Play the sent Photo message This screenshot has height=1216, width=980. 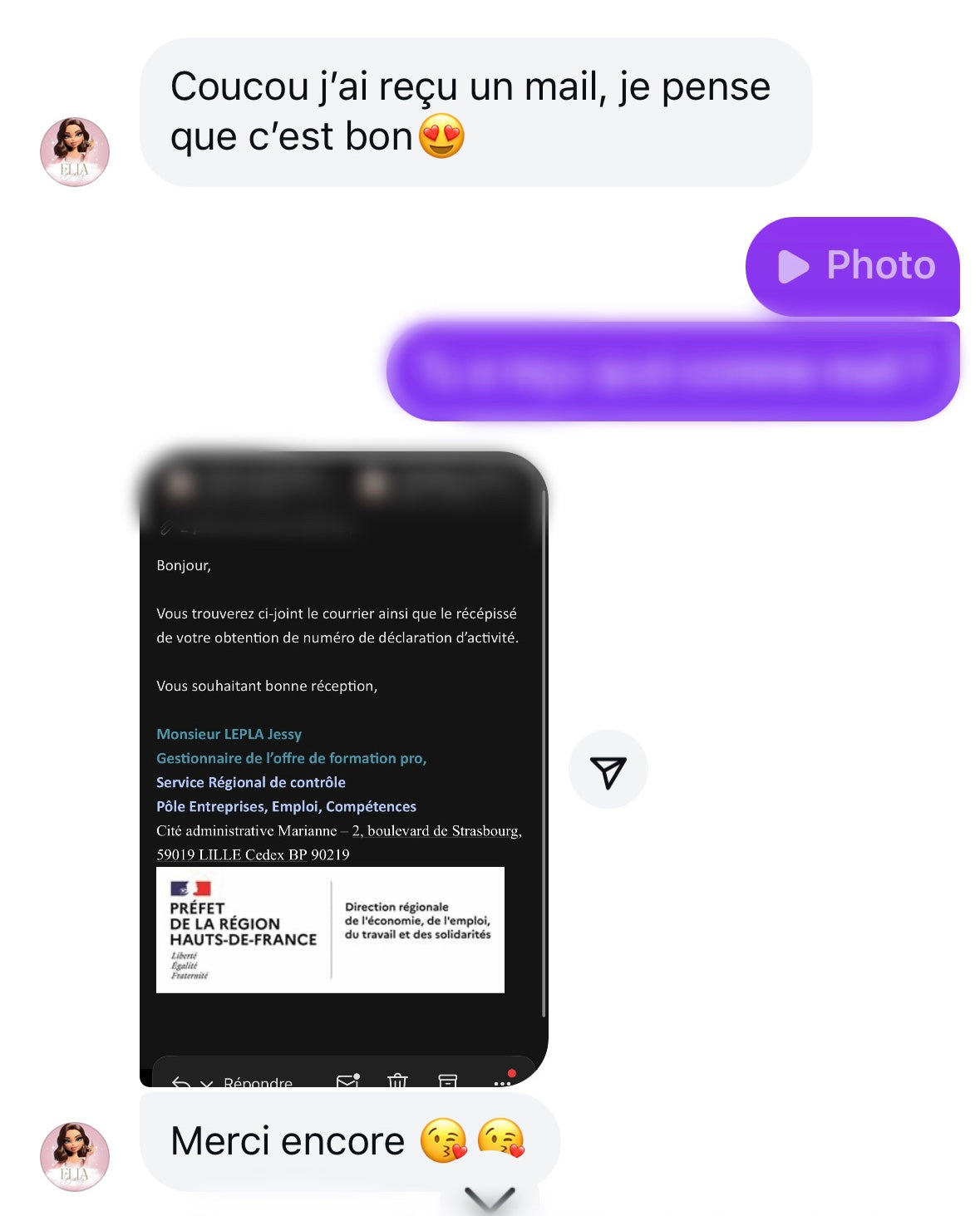tap(853, 266)
